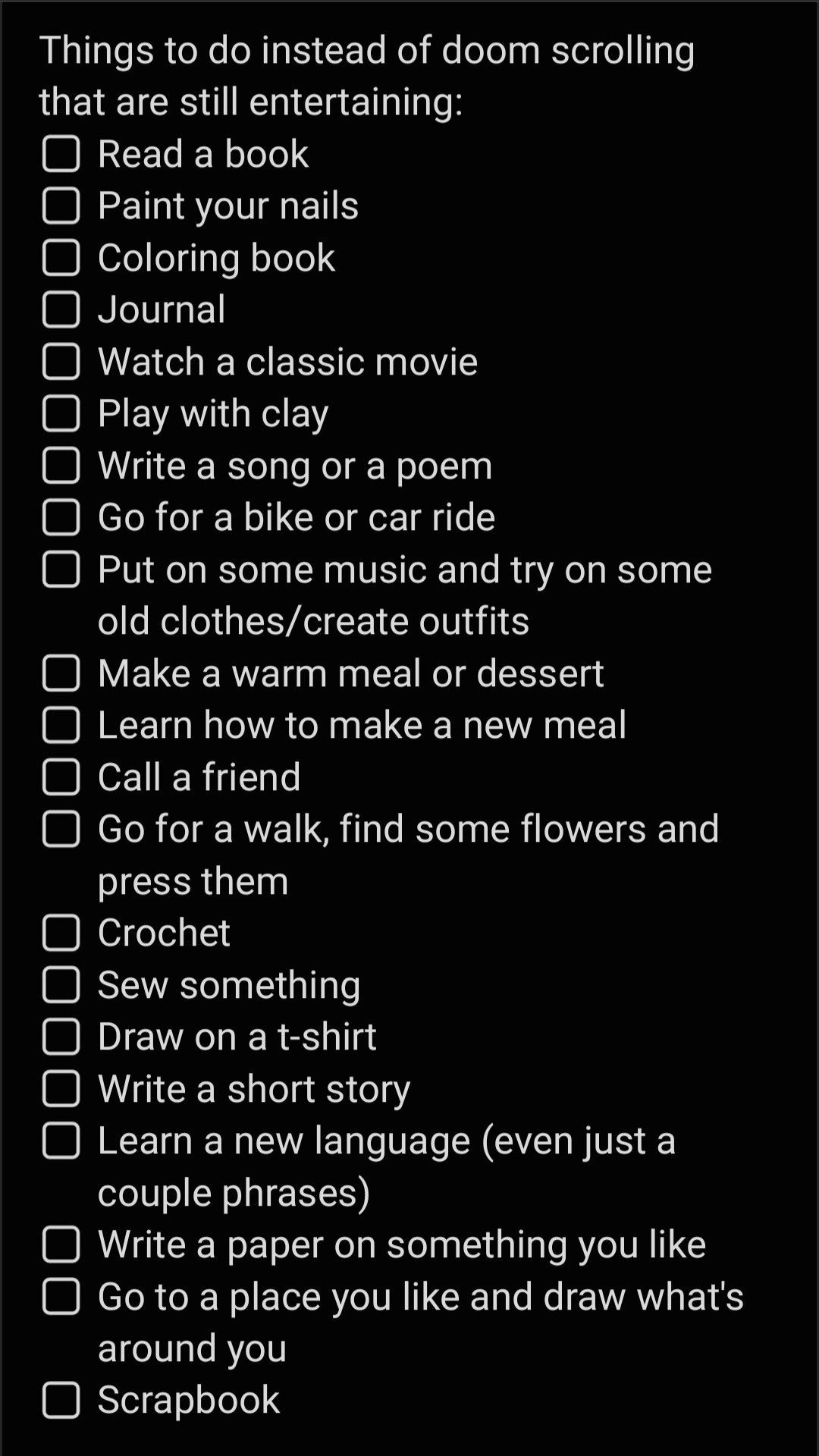Check the Crochet box
The width and height of the screenshot is (819, 1456).
pyautogui.click(x=61, y=933)
